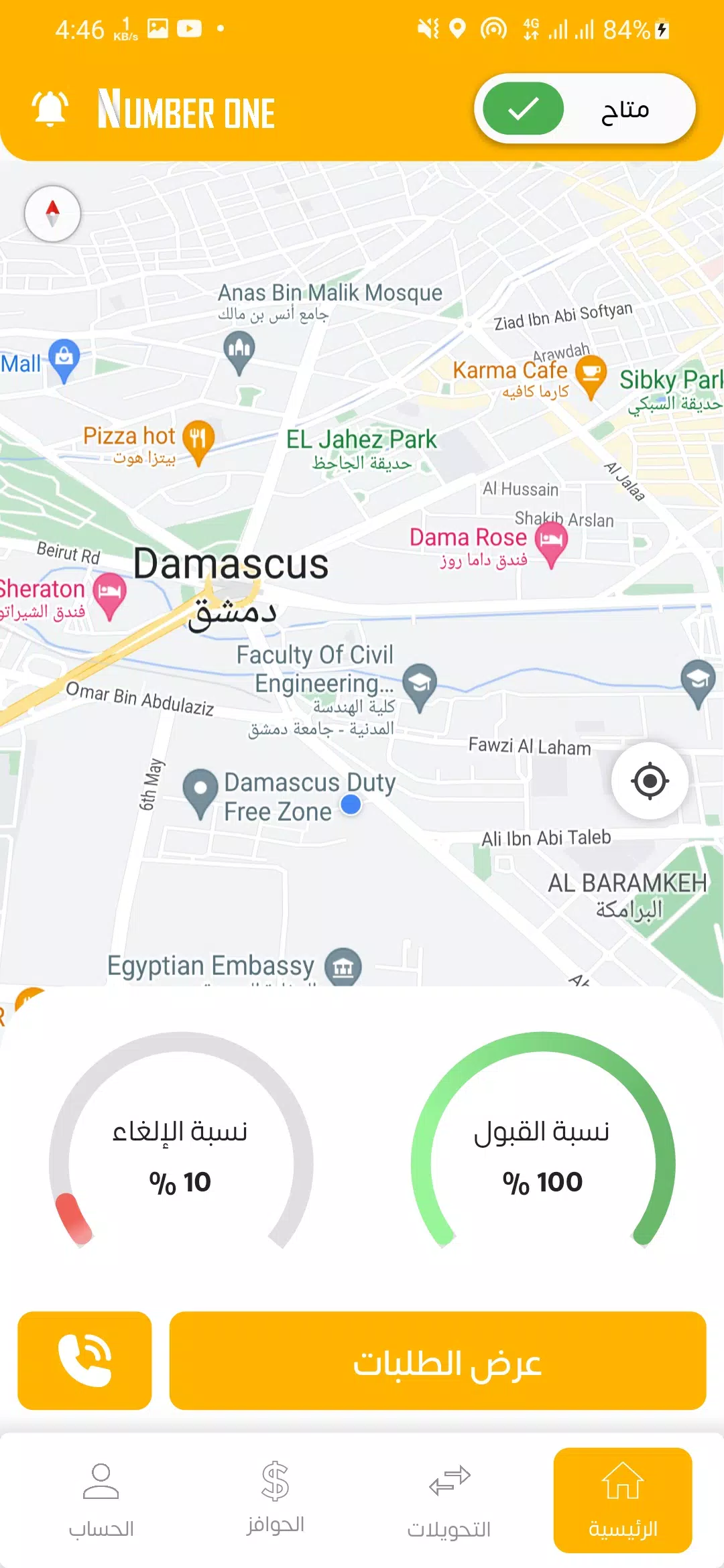Switch to the الحساب tab

[101, 1500]
